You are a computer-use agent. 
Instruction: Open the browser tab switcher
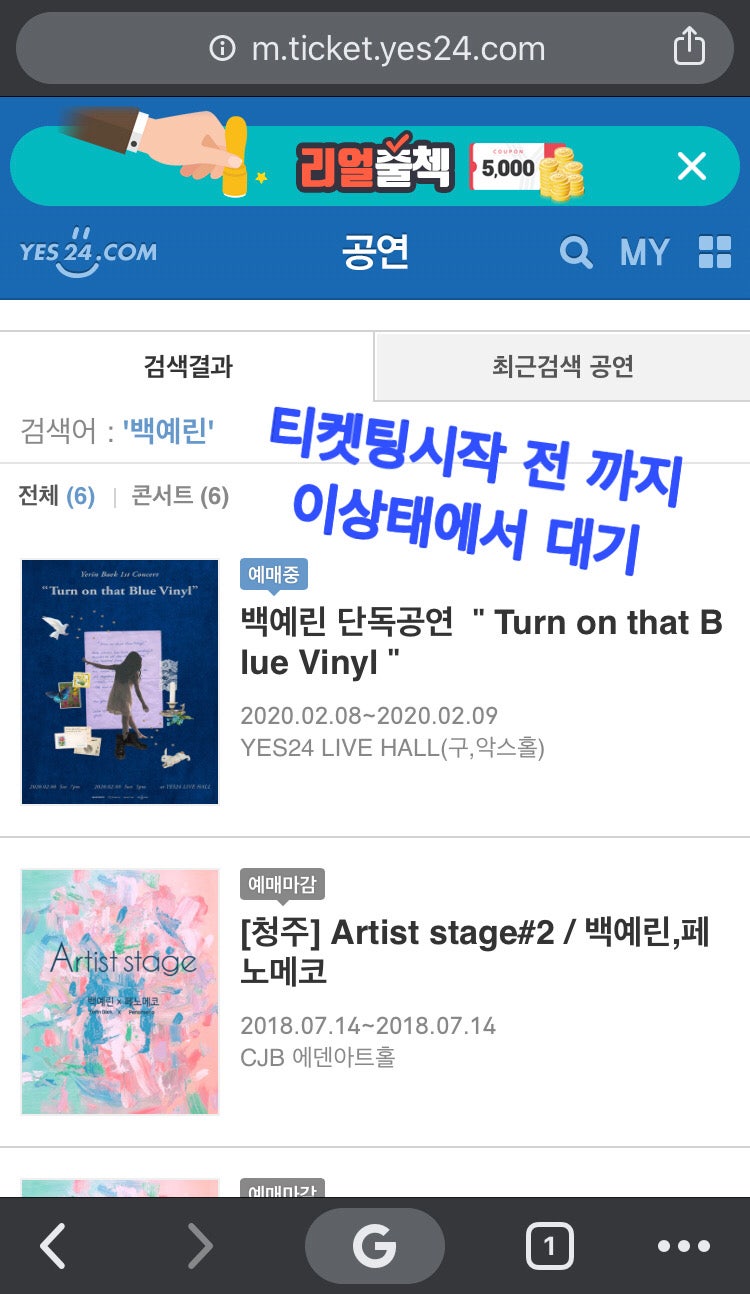pos(549,1246)
